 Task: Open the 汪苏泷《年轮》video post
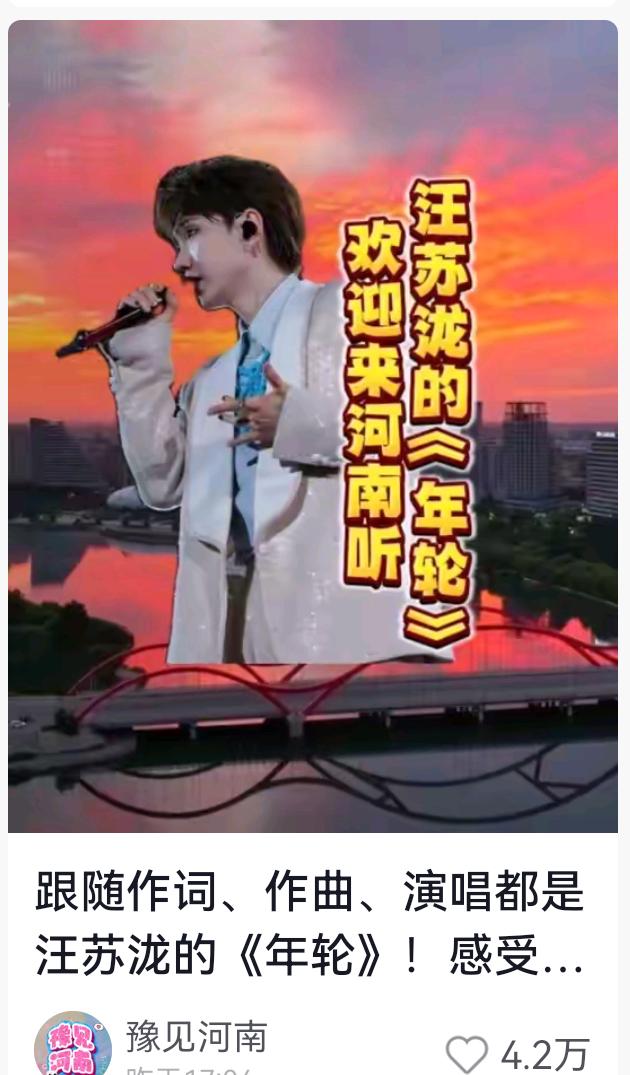(313, 426)
